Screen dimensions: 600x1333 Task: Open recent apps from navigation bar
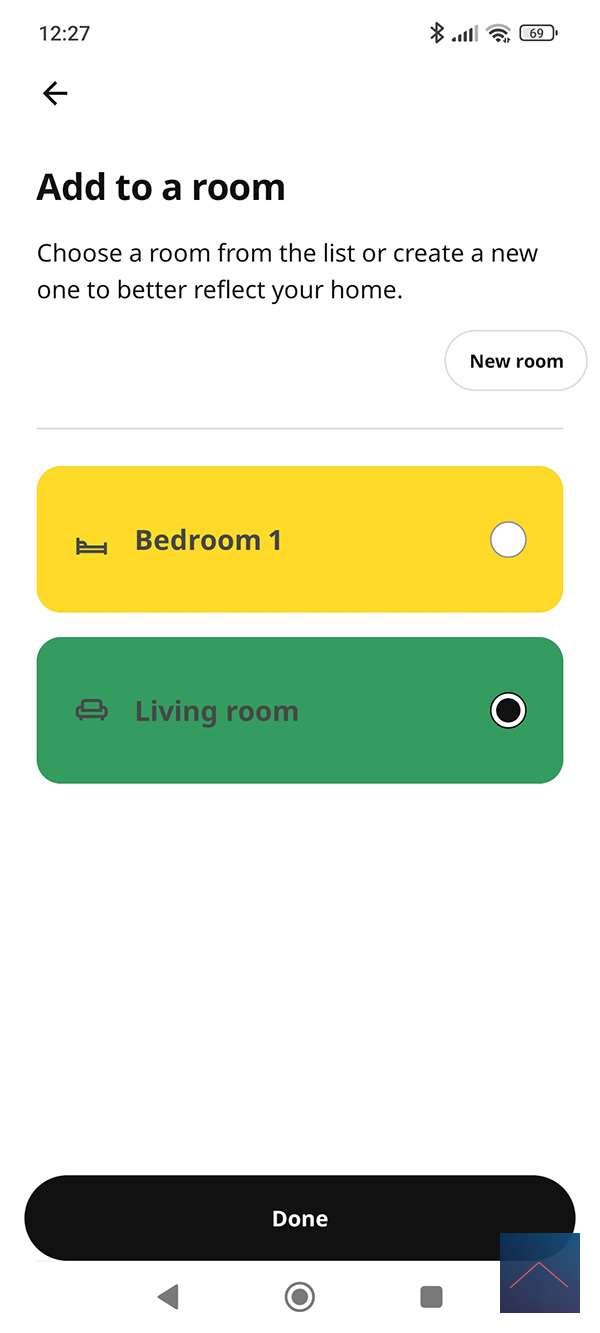431,1297
